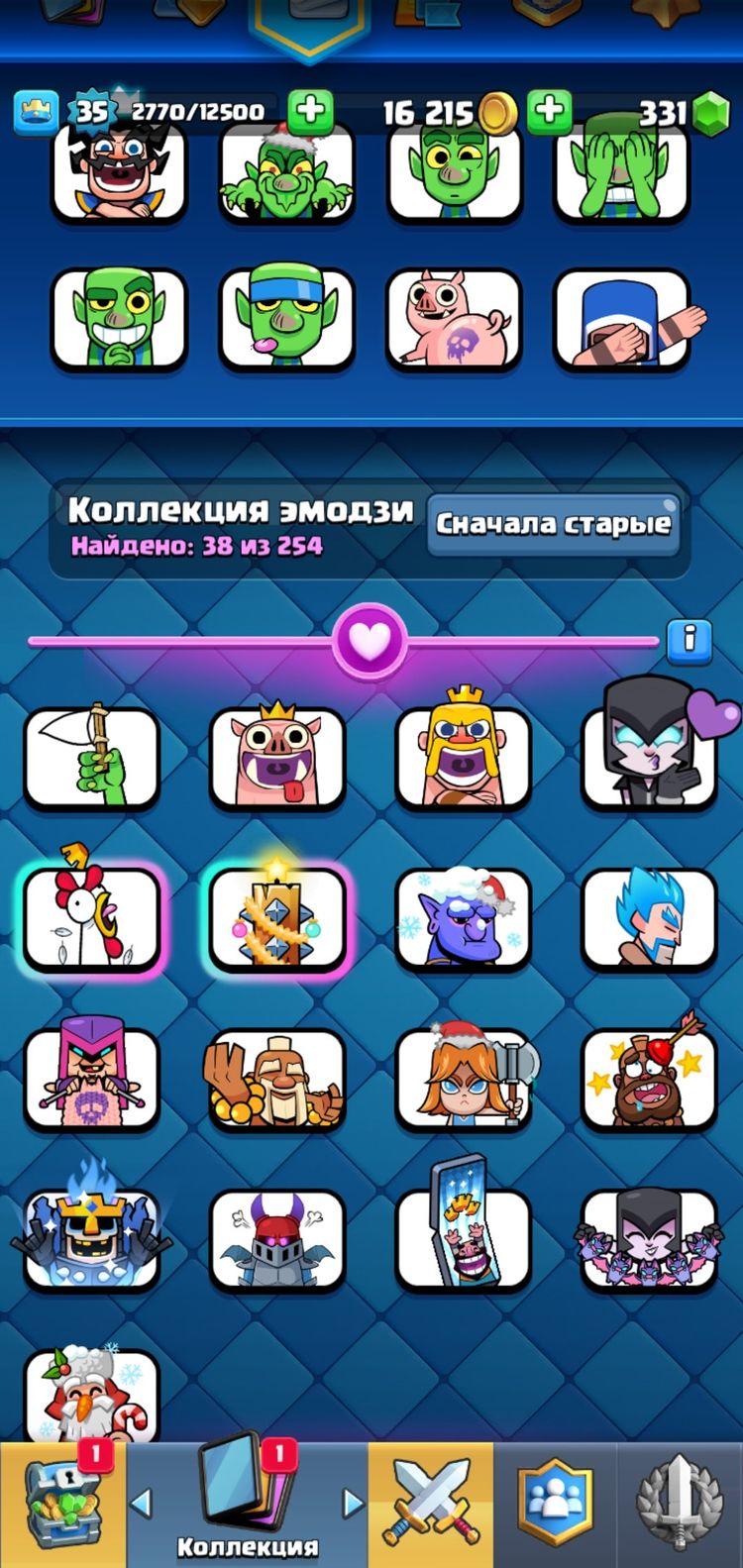Tap the right arrow beside Коллекция
Viewport: 743px width, 1568px height.
click(x=353, y=1504)
